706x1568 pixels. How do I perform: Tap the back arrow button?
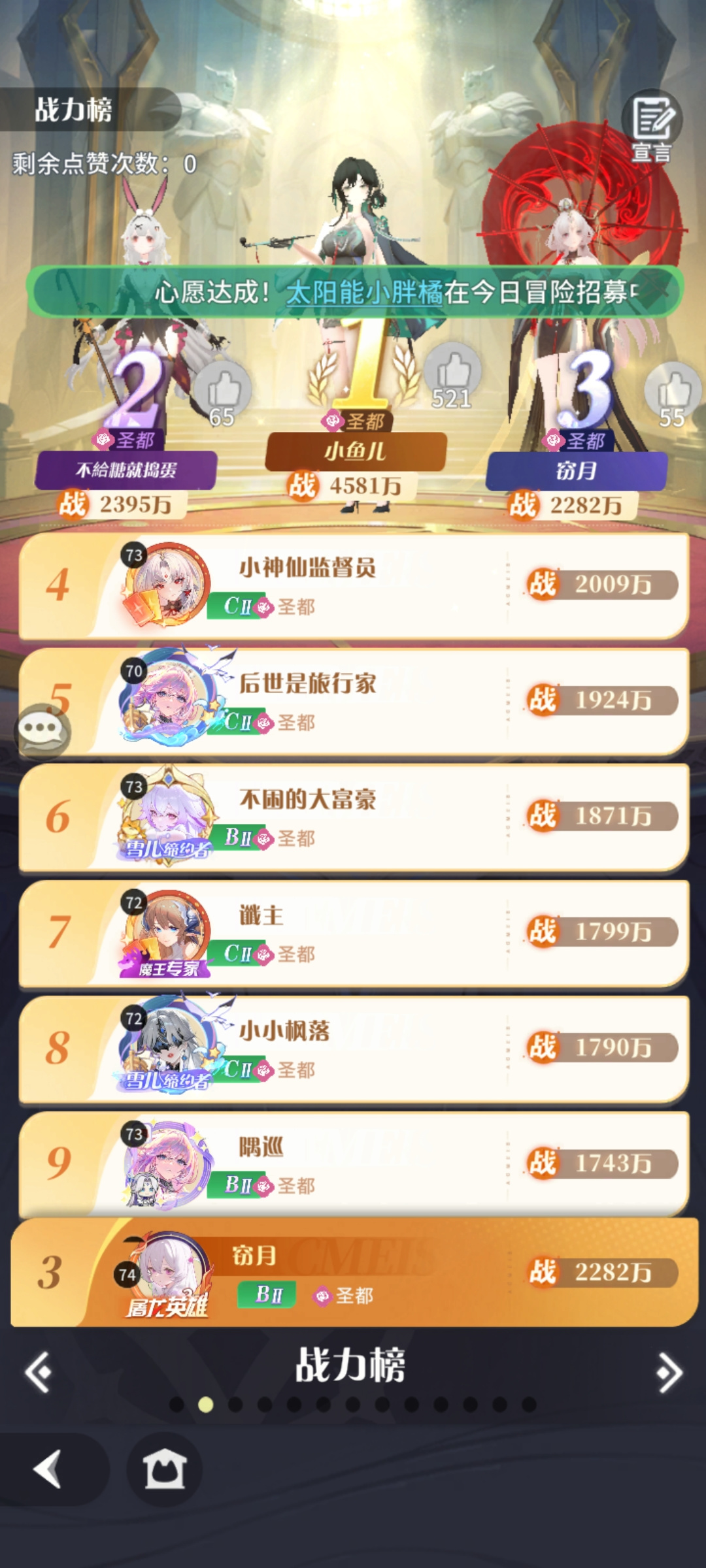(x=48, y=1469)
